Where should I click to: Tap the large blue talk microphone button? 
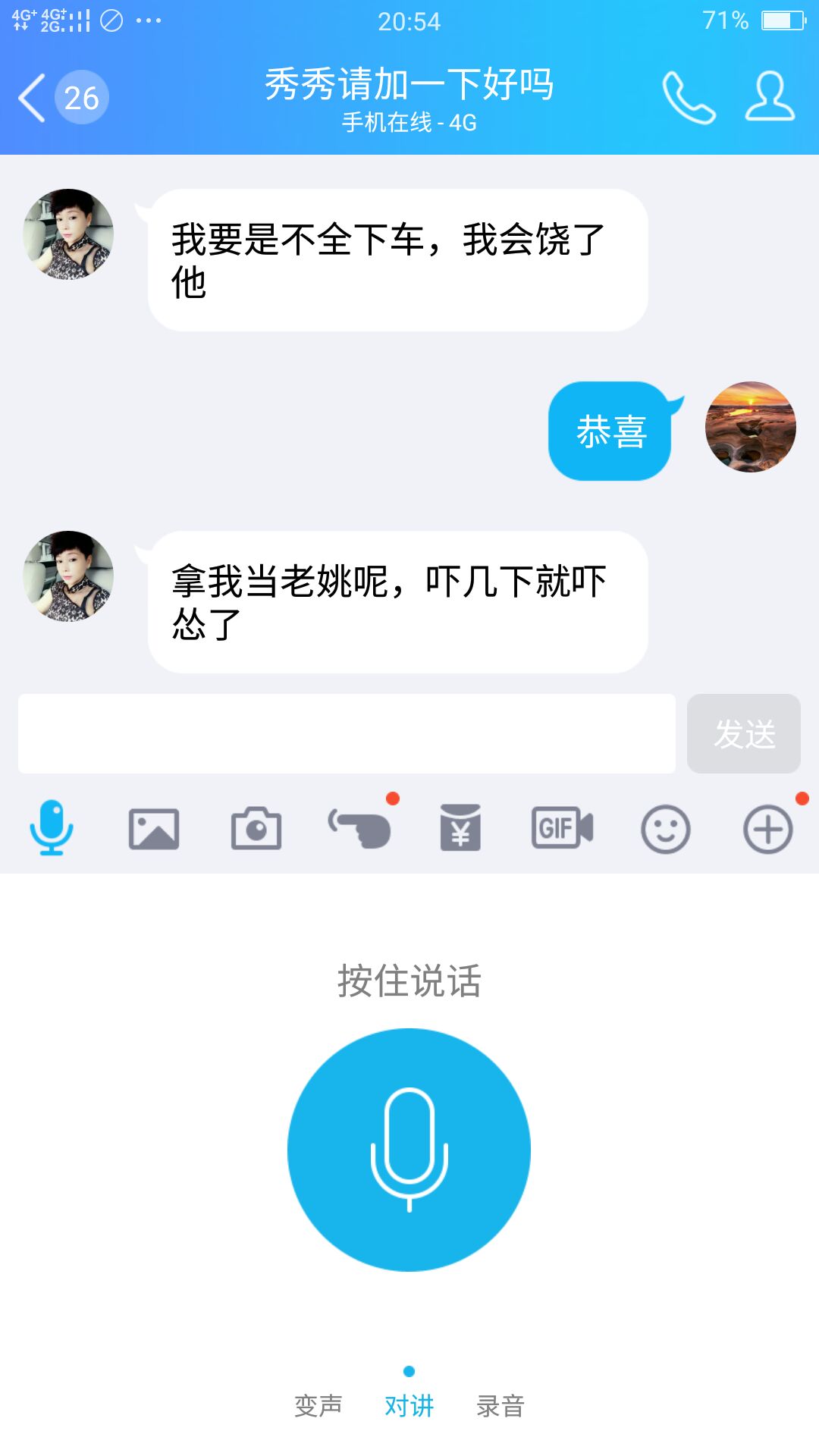coord(409,1150)
